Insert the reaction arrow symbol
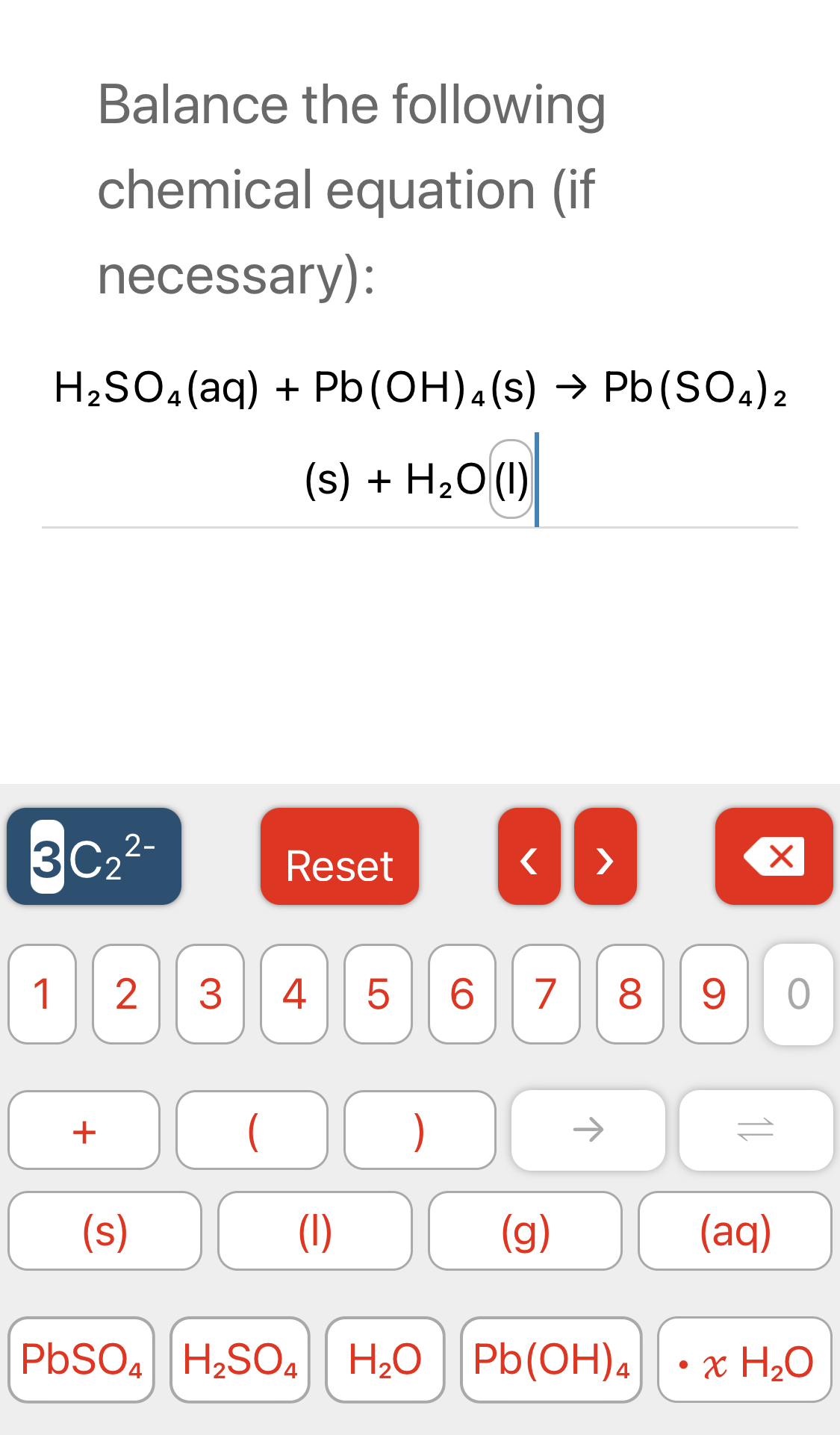This screenshot has height=1435, width=840. [x=588, y=1130]
